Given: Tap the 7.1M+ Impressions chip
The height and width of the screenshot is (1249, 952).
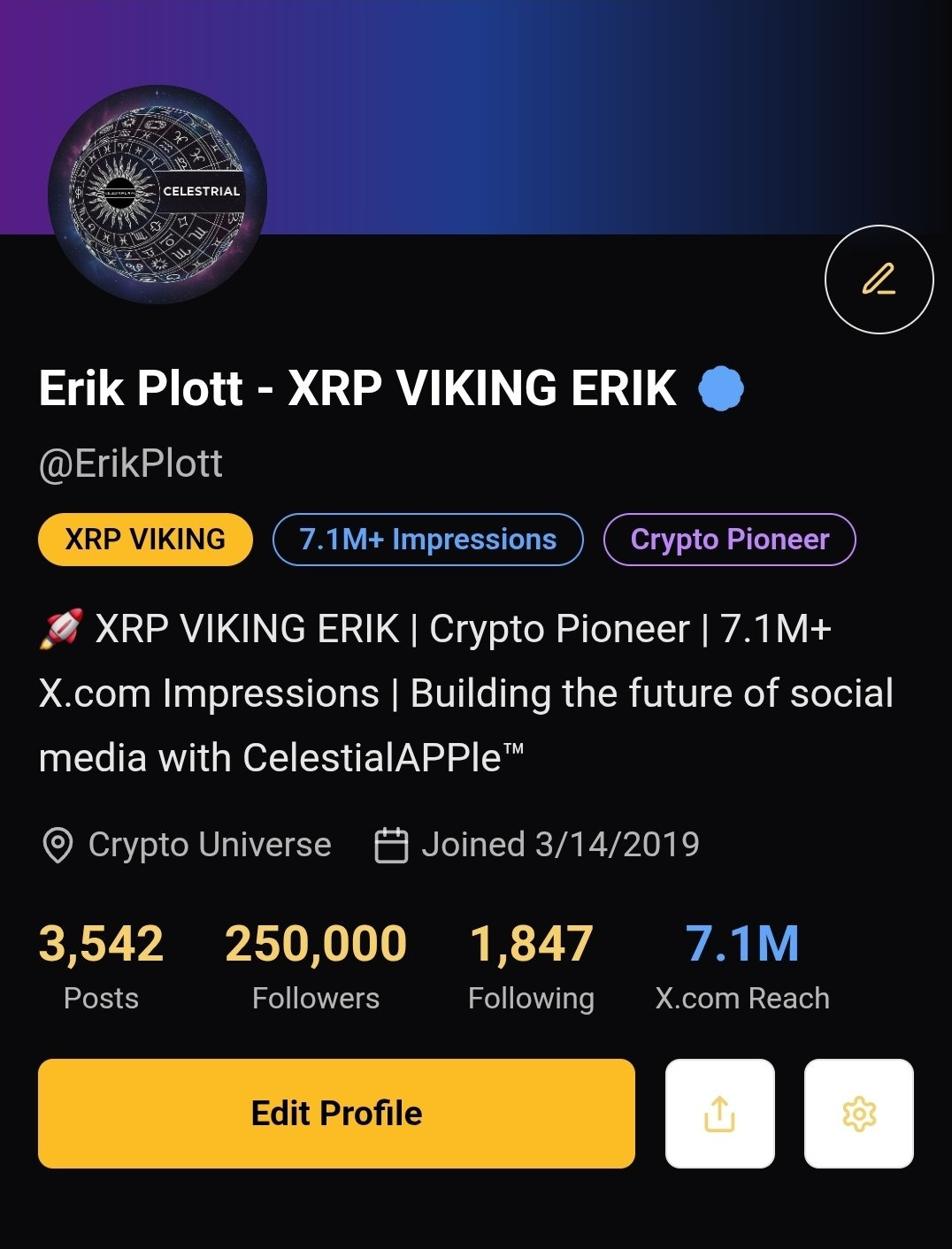Looking at the screenshot, I should click(x=428, y=539).
